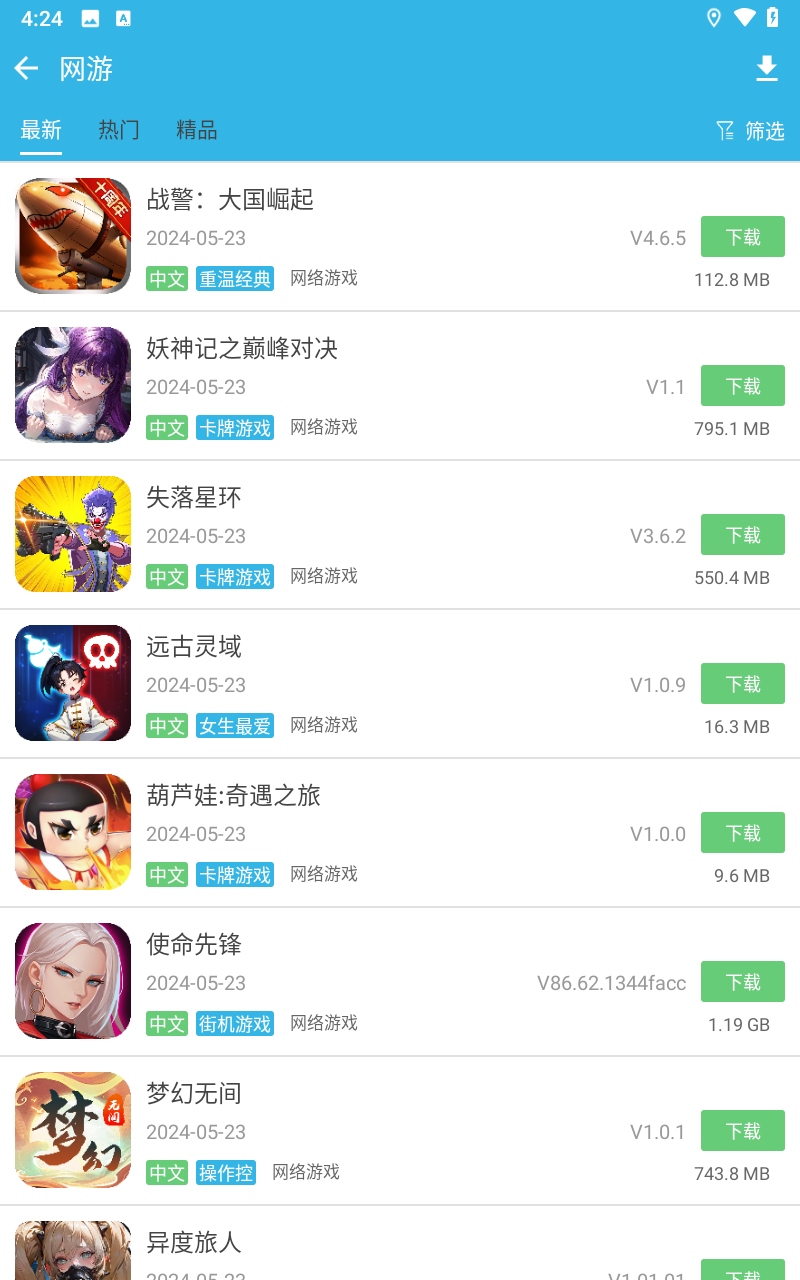The image size is (800, 1280).
Task: Open the 葫芦娃:奇遇之旅 listing
Action: click(233, 796)
